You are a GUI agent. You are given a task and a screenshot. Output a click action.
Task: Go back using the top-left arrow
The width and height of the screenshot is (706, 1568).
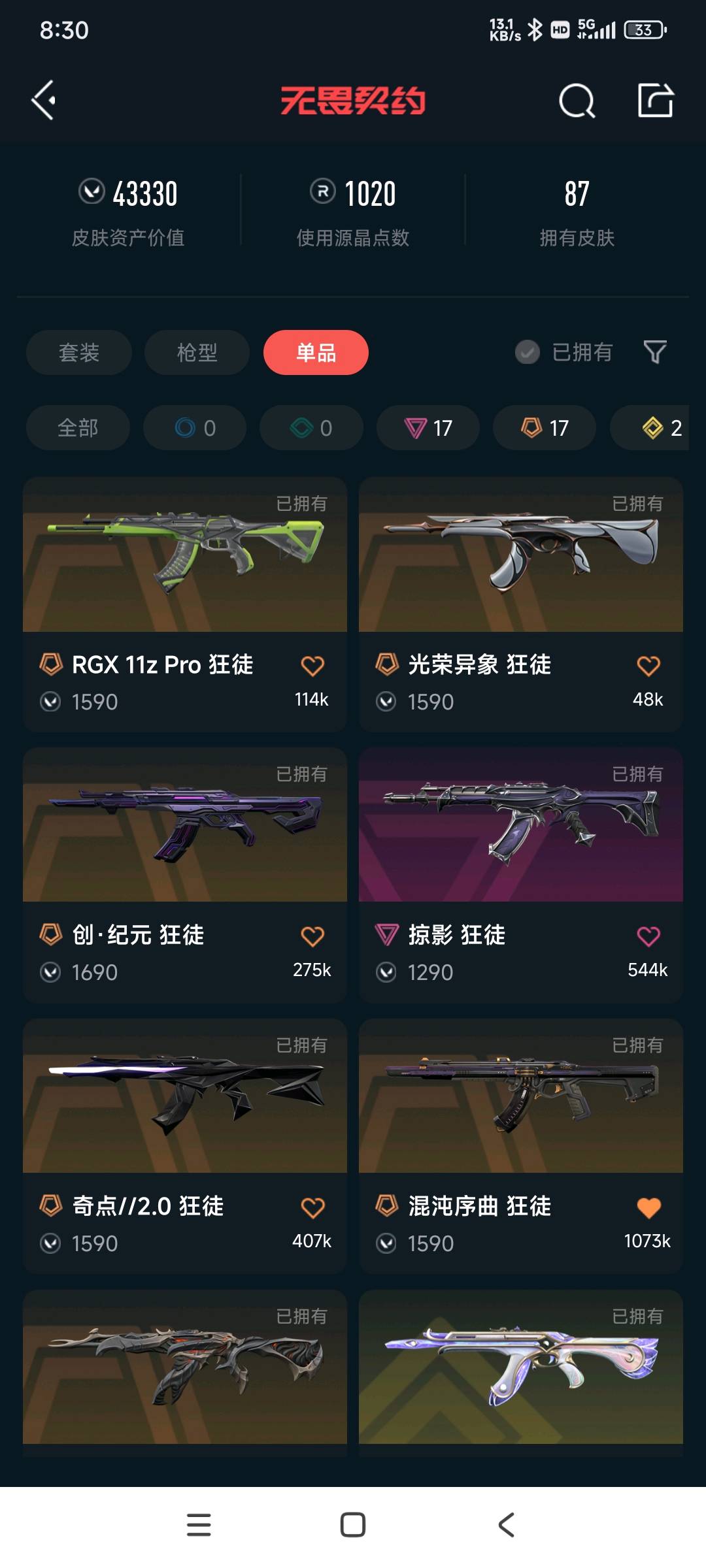[44, 101]
